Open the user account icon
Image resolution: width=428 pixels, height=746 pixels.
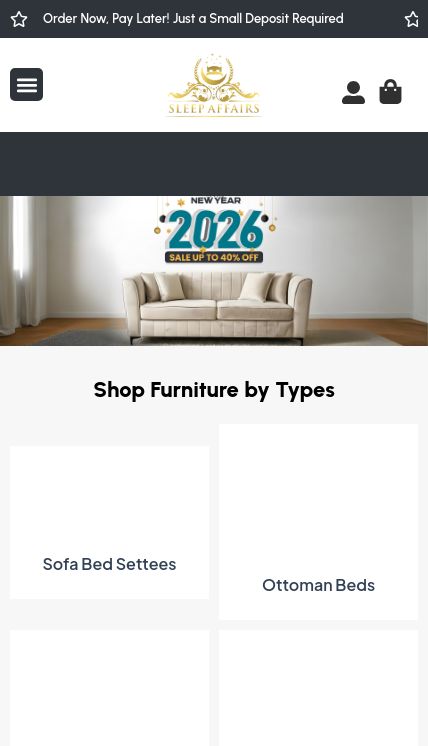coord(353,92)
